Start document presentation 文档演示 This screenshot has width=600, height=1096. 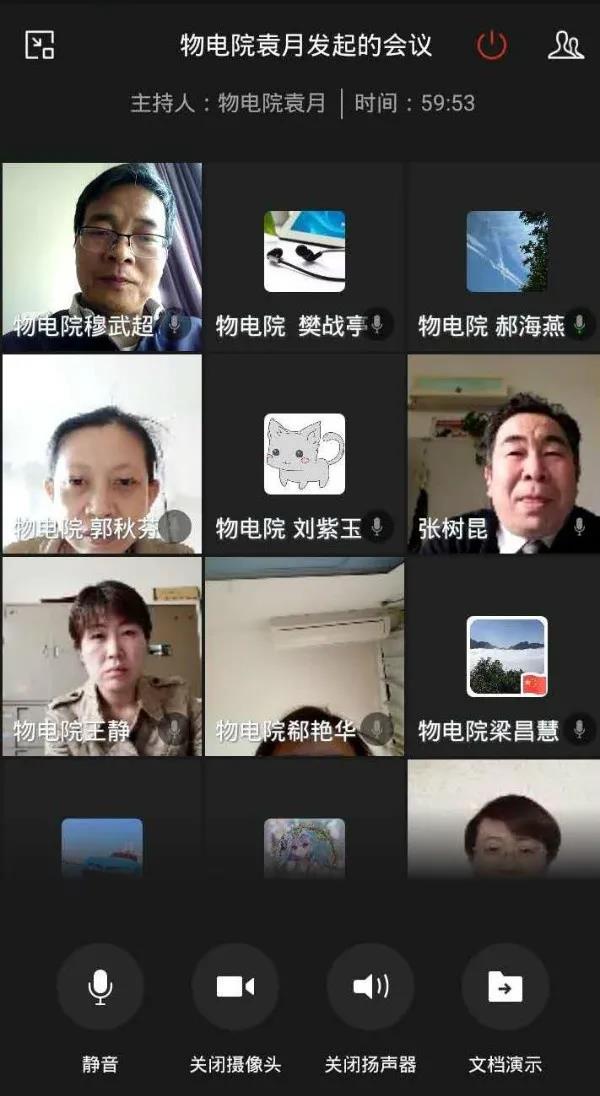[505, 988]
